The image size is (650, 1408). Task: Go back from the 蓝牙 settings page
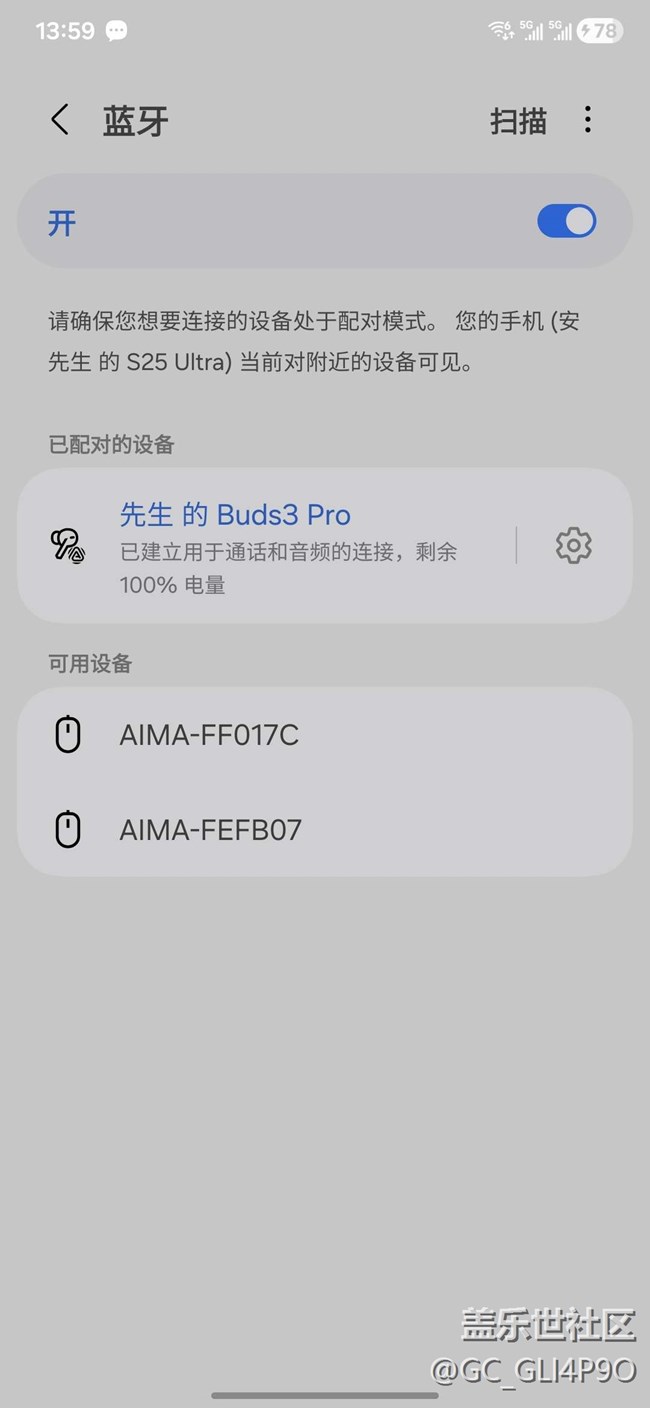[x=60, y=120]
